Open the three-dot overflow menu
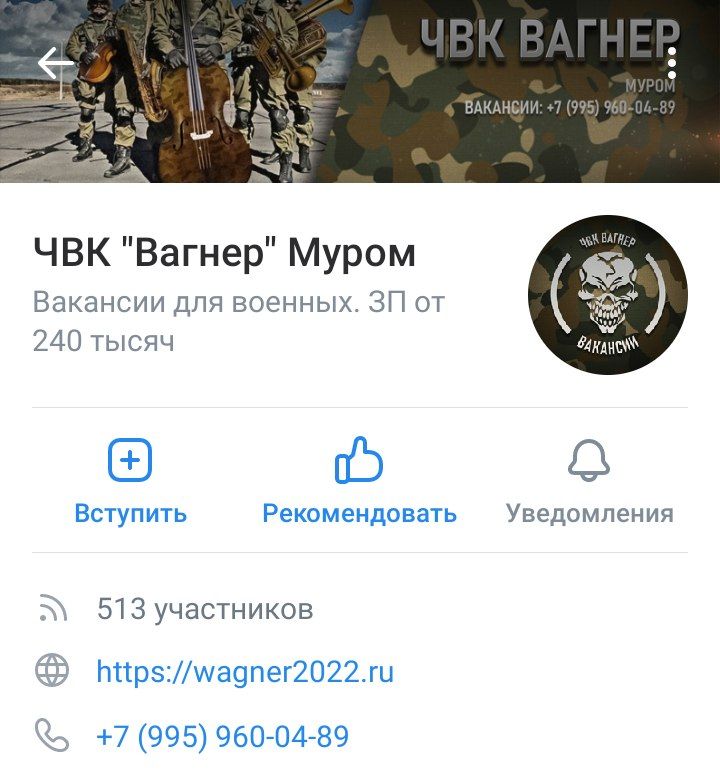 pos(672,64)
